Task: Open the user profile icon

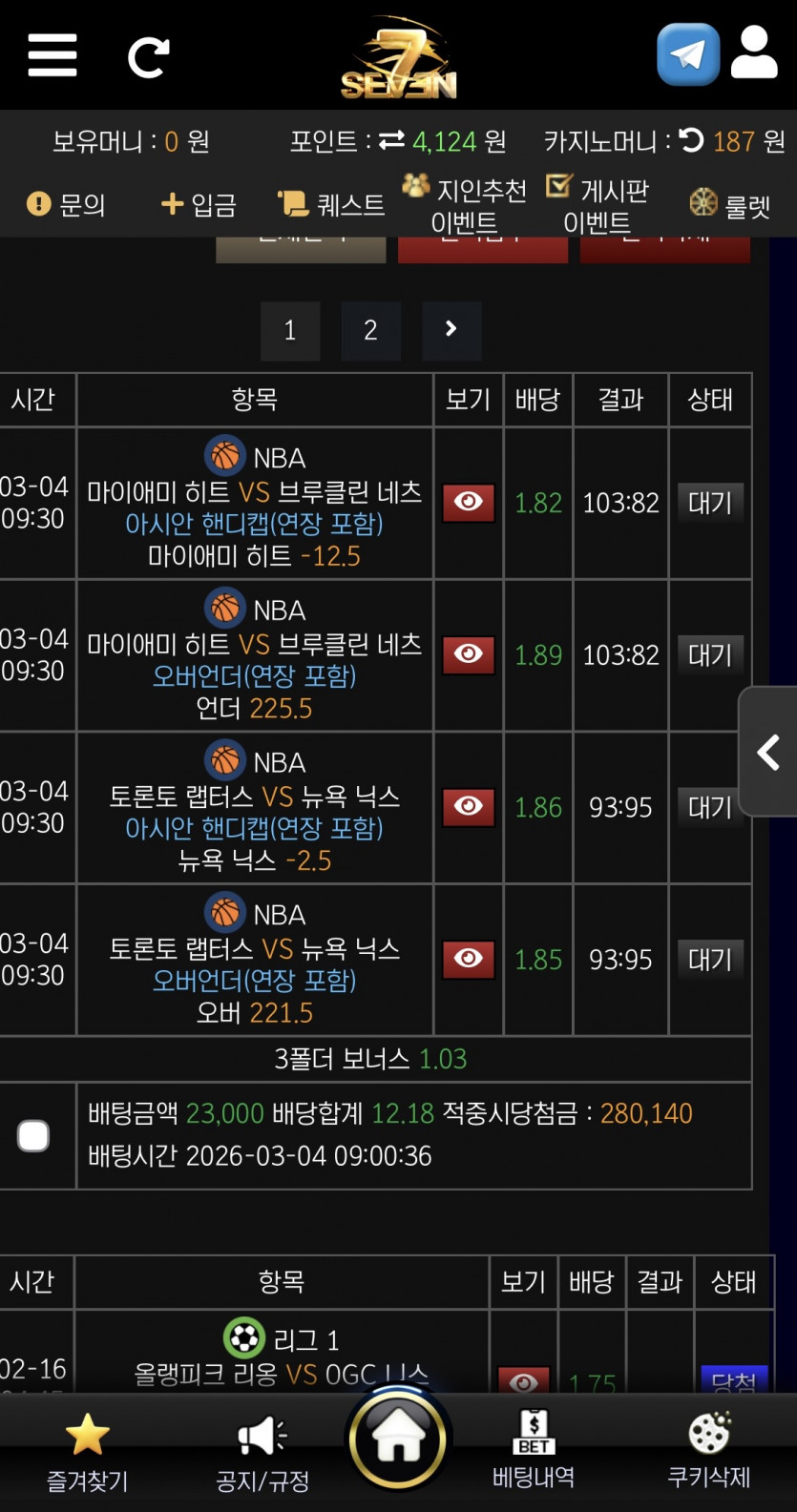Action: 754,52
